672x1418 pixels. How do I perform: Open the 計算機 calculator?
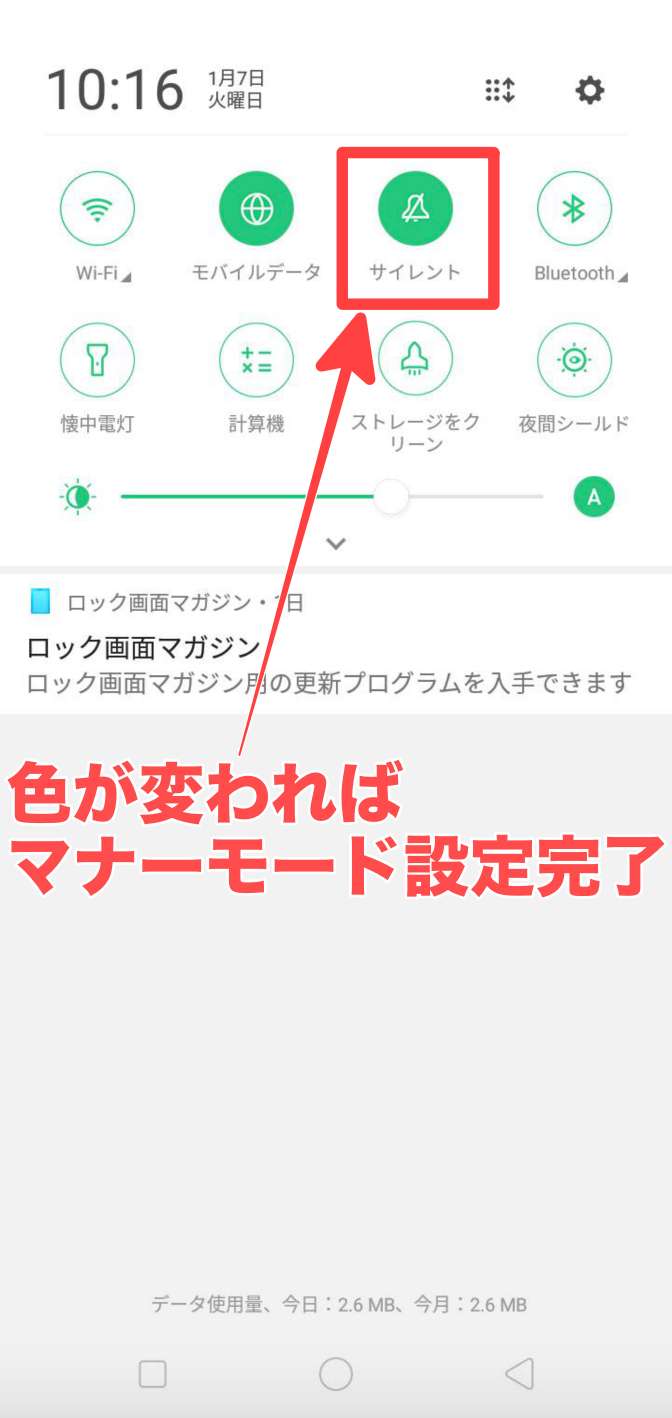tap(256, 361)
